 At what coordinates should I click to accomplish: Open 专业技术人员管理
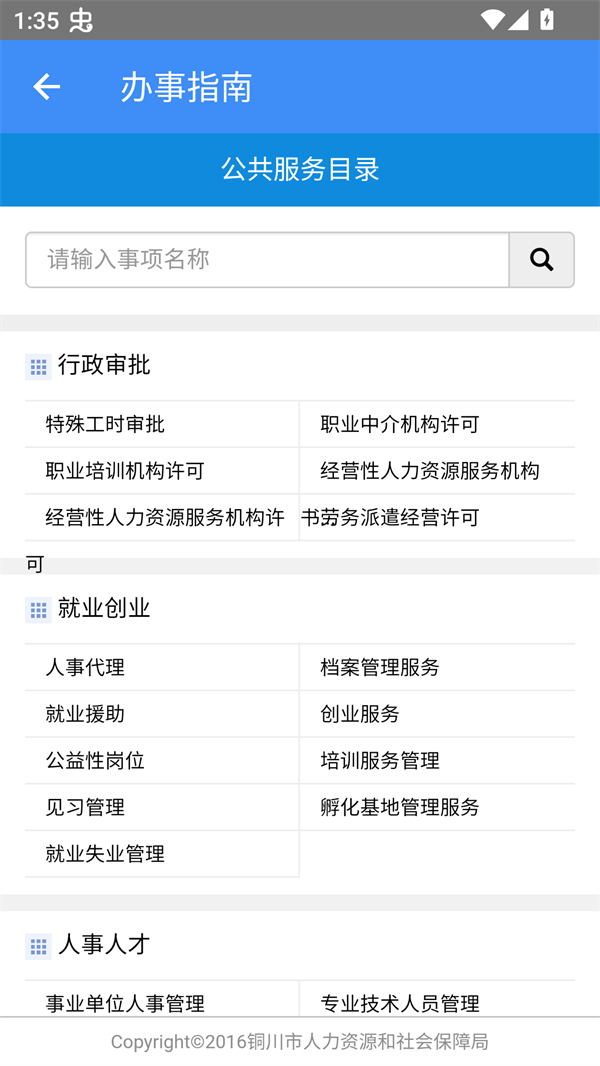[399, 1002]
